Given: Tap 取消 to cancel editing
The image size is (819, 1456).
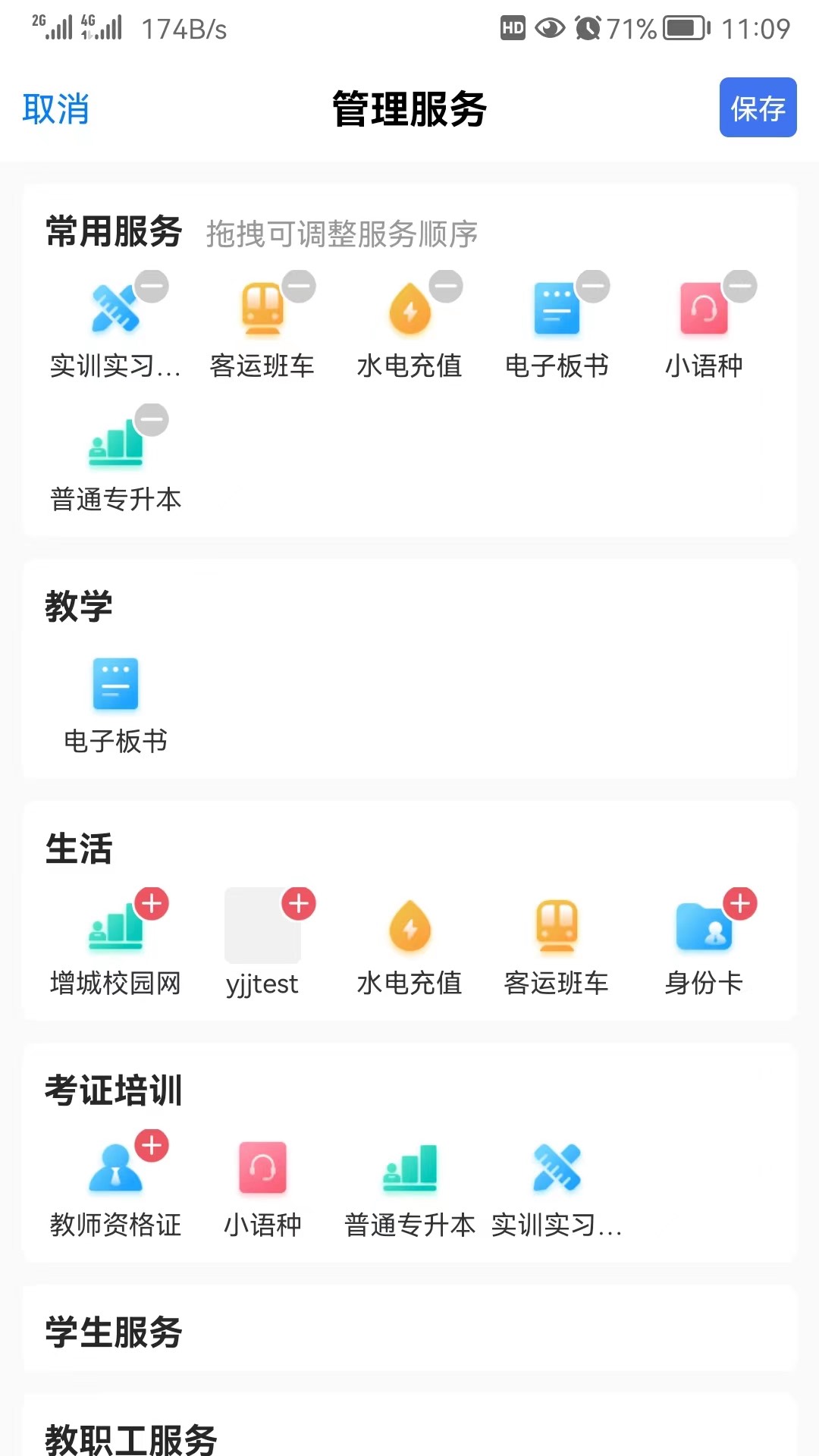Looking at the screenshot, I should click(x=55, y=109).
